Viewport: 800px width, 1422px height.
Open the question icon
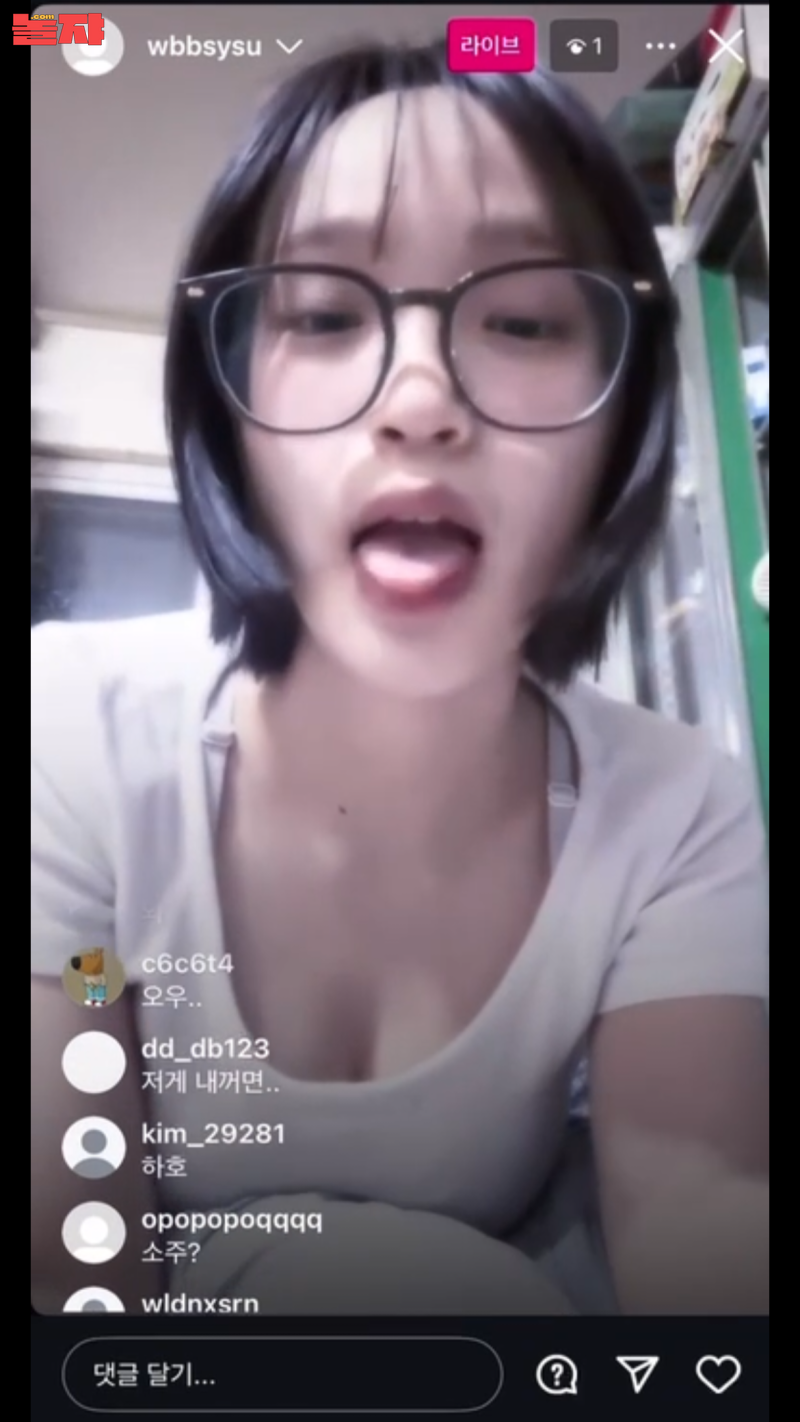pos(556,1374)
